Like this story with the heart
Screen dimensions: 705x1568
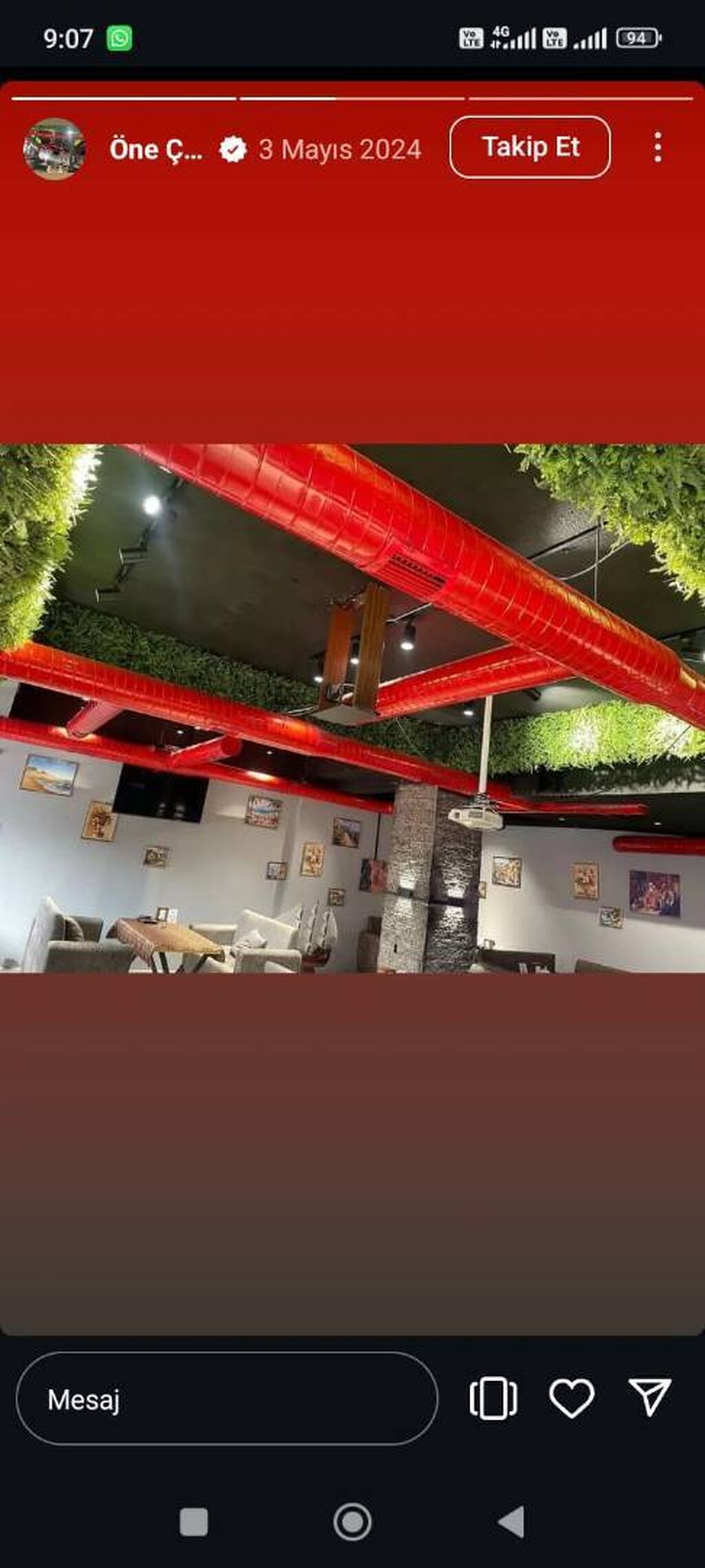pos(571,1399)
